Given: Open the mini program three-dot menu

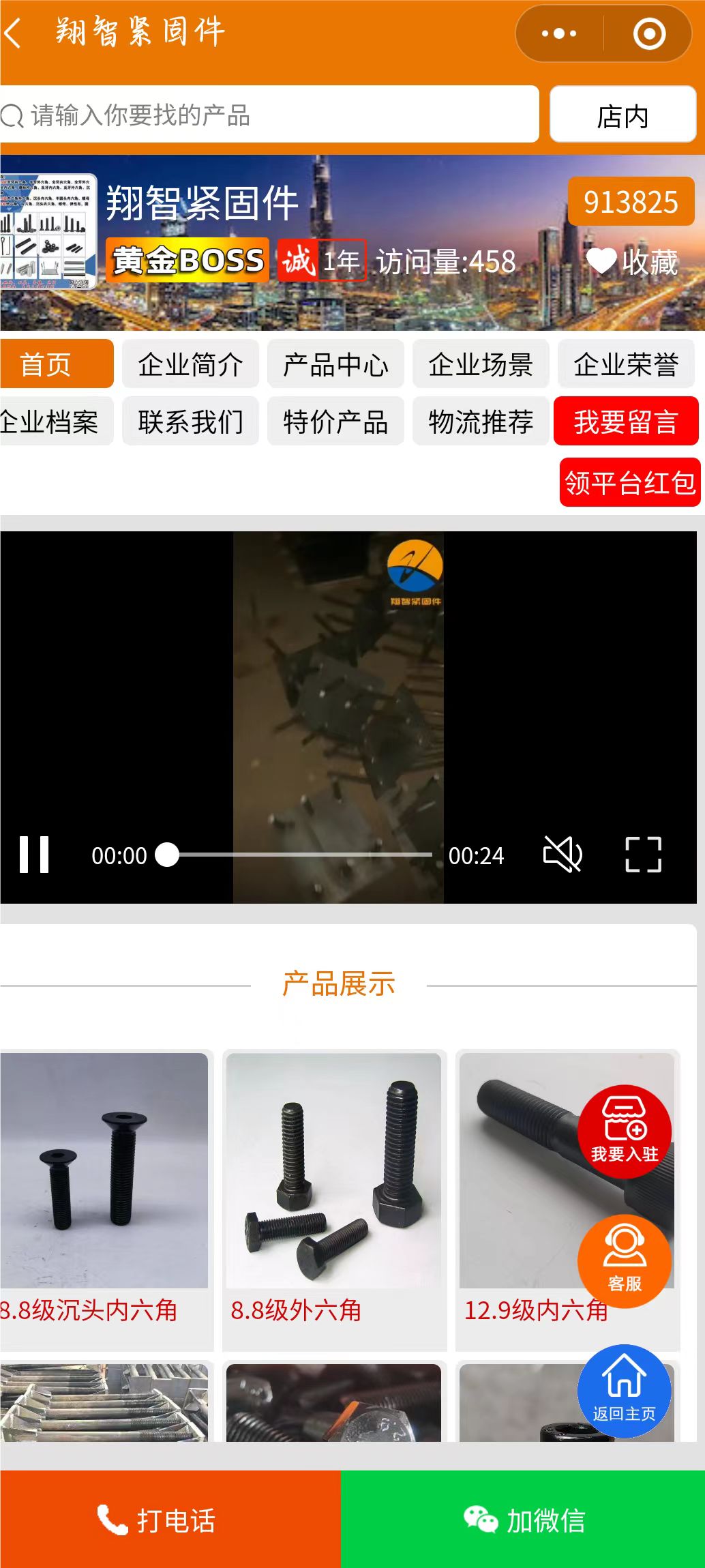Looking at the screenshot, I should click(558, 33).
